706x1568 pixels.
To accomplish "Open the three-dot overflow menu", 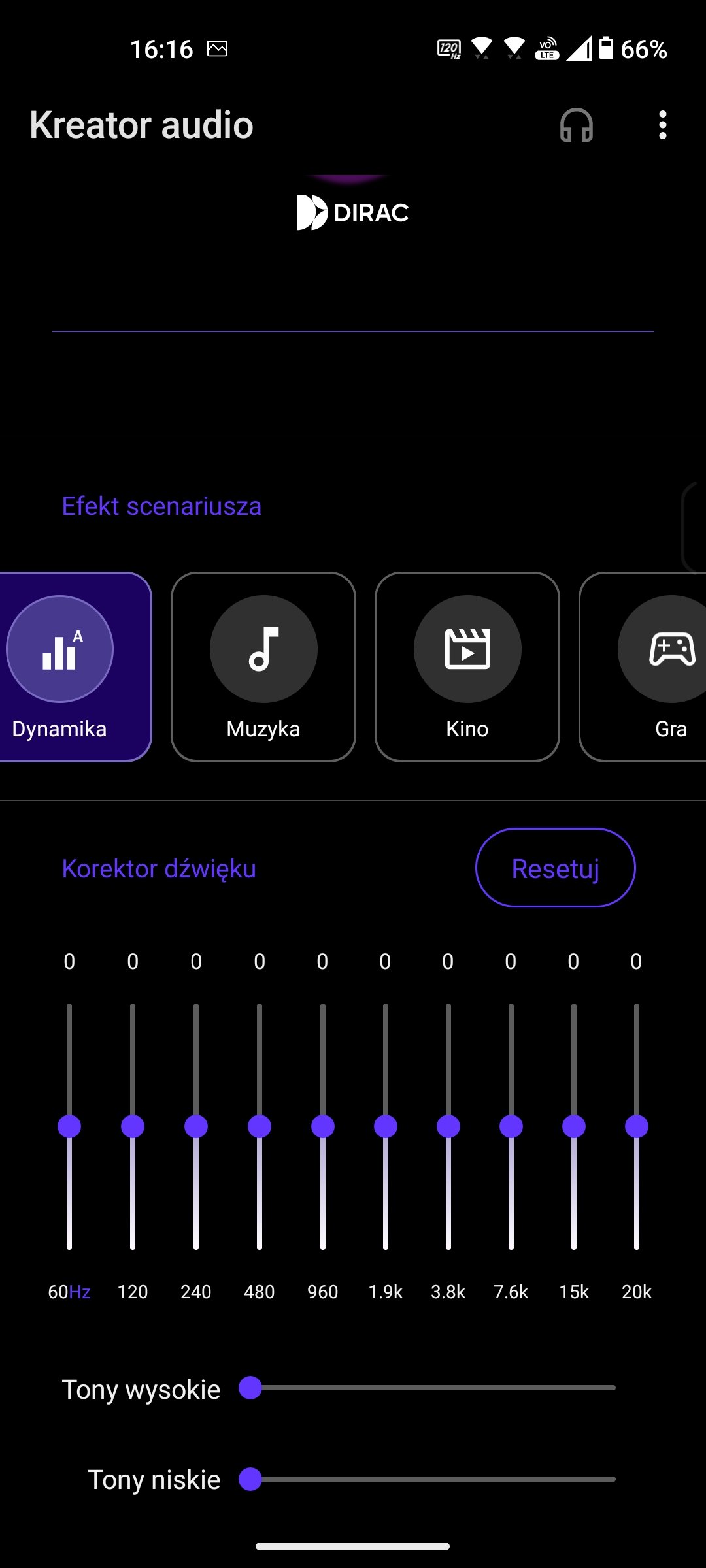I will [662, 125].
